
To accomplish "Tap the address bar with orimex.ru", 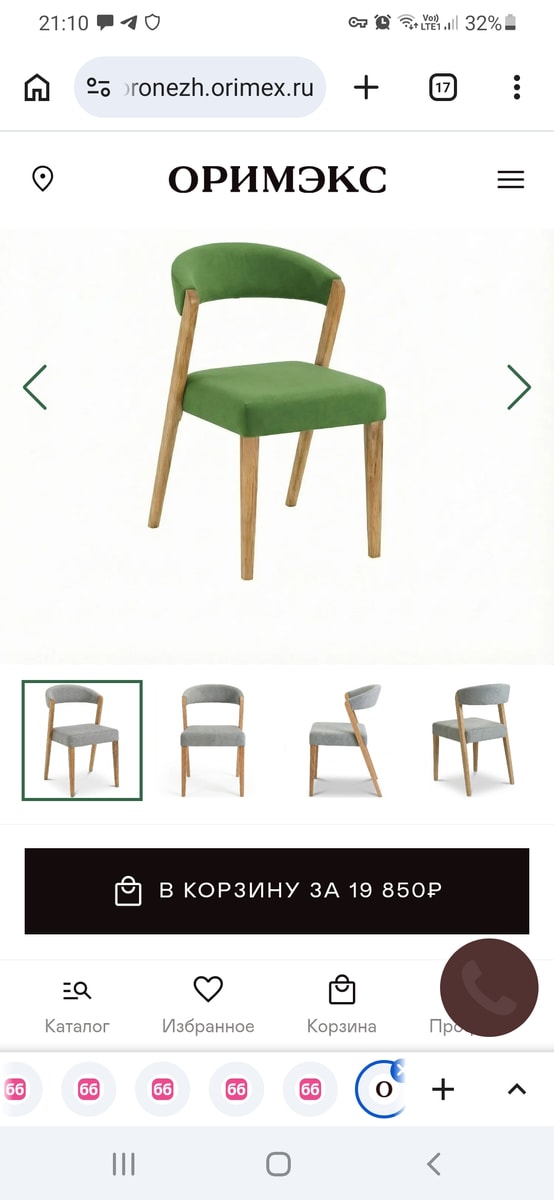I will pos(200,87).
